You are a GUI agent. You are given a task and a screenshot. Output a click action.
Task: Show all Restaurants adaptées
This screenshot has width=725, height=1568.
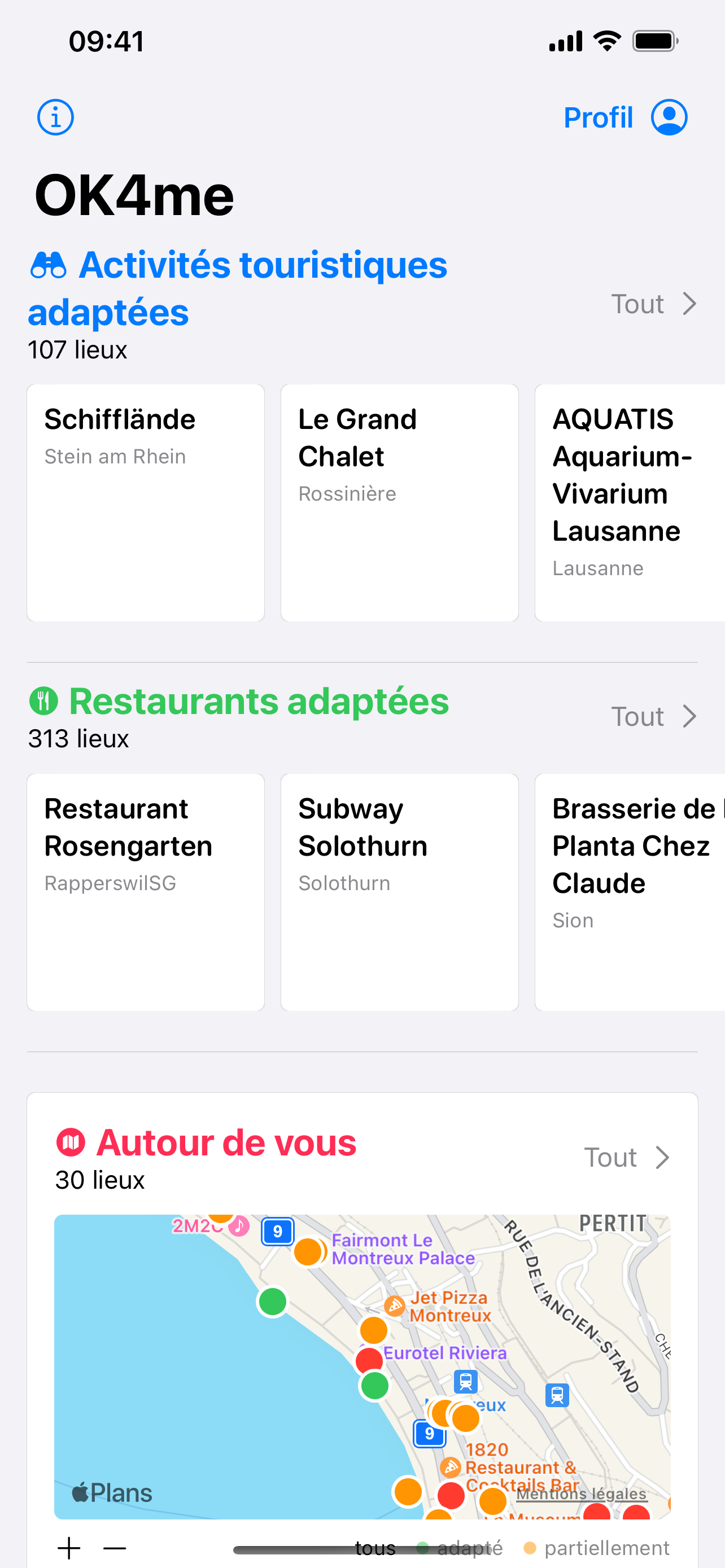pyautogui.click(x=653, y=716)
